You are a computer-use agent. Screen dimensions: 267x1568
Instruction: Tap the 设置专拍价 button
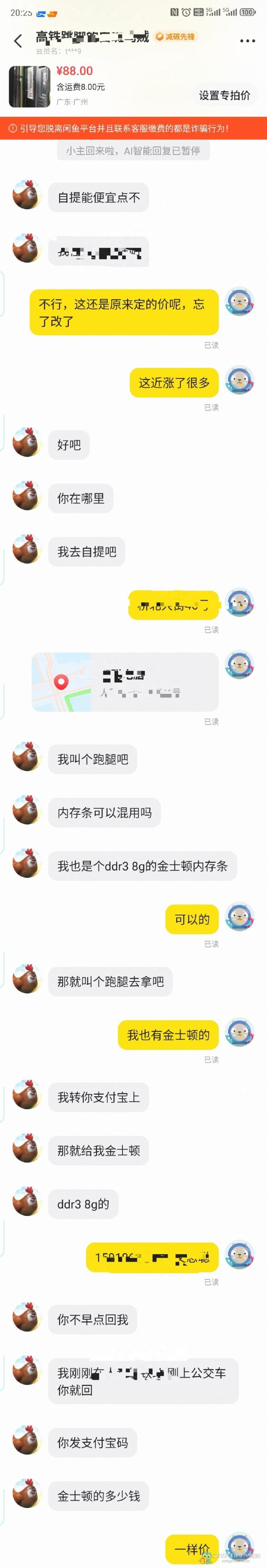pos(224,95)
